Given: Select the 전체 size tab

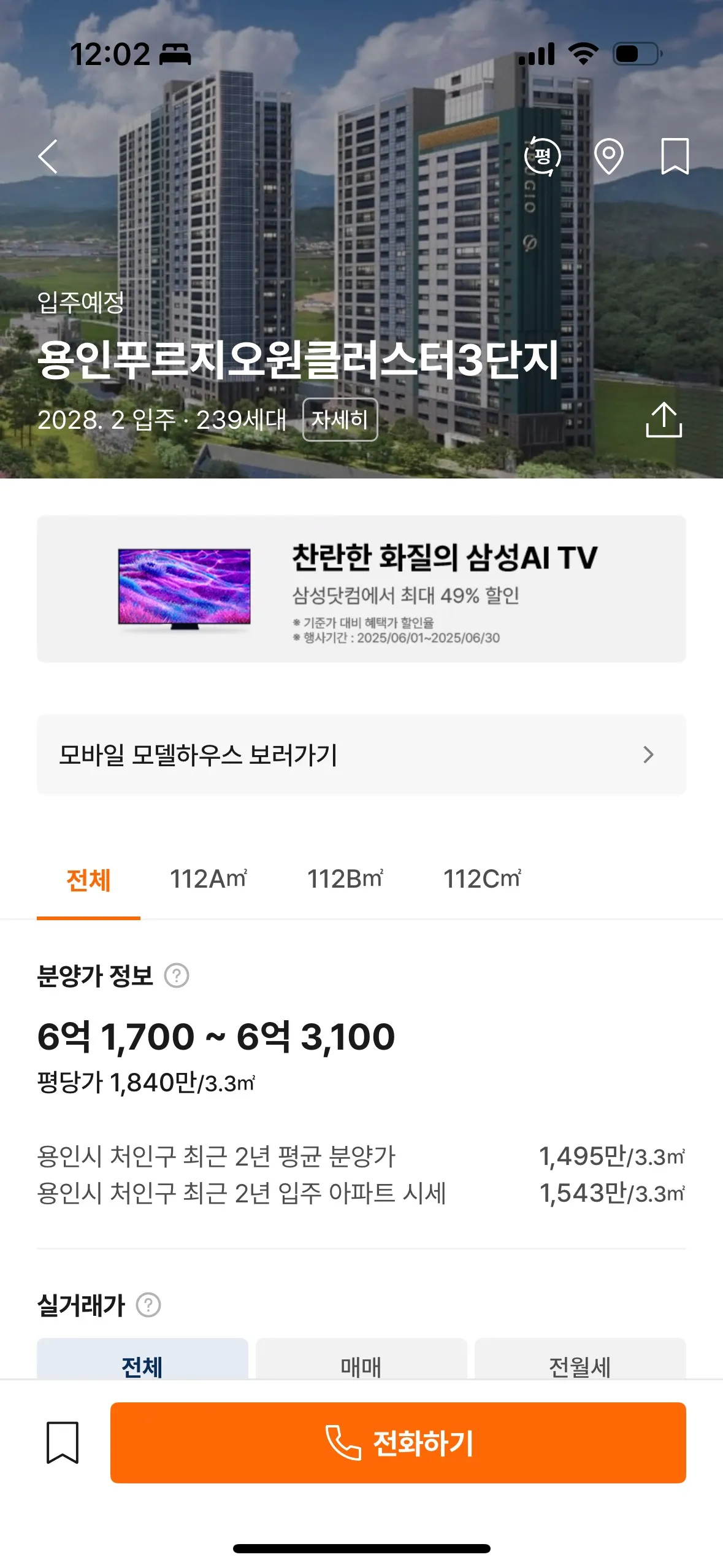Looking at the screenshot, I should (88, 880).
